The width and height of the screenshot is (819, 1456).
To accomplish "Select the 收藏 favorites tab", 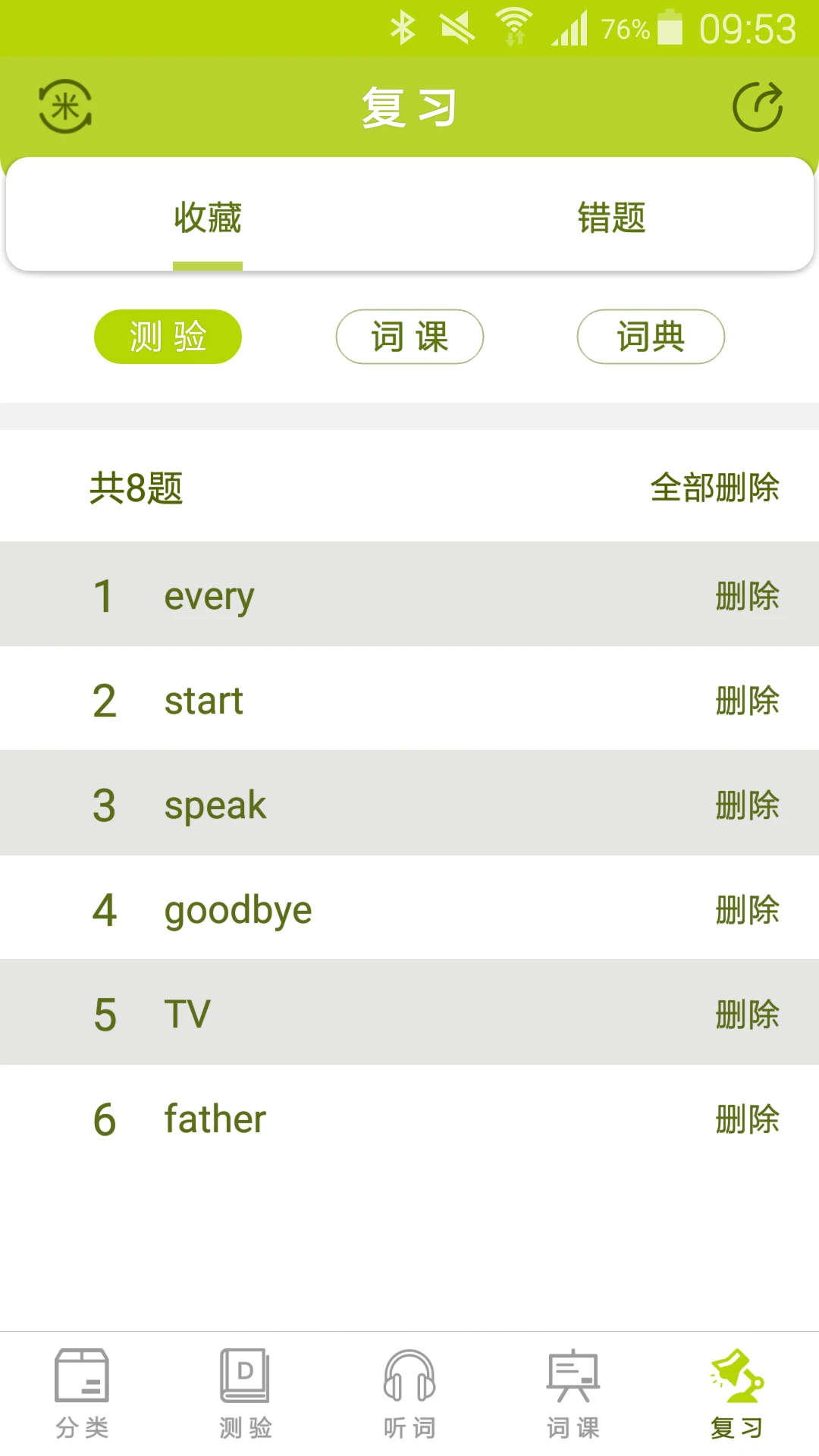I will [208, 218].
